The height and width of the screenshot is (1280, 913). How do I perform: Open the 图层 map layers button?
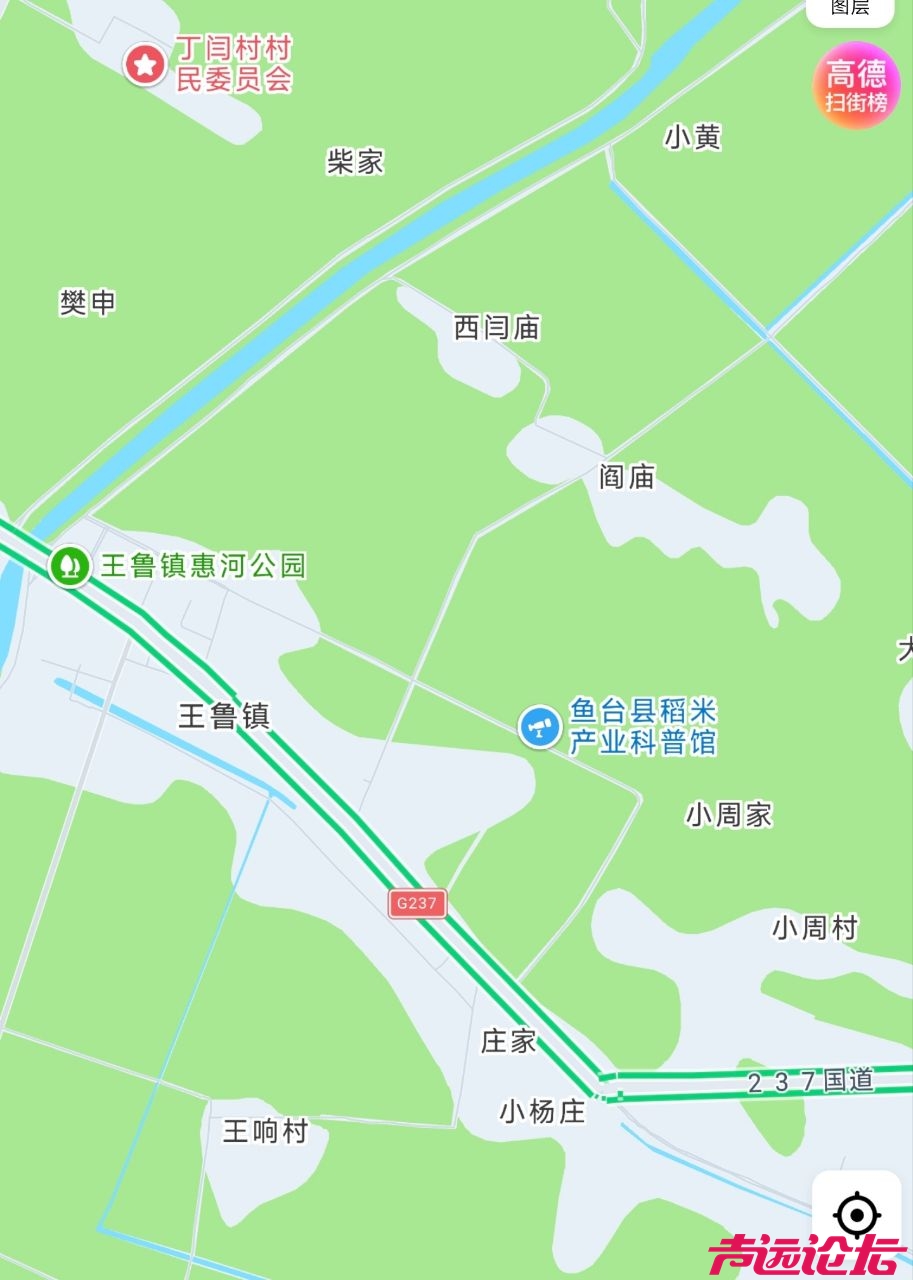pos(850,10)
